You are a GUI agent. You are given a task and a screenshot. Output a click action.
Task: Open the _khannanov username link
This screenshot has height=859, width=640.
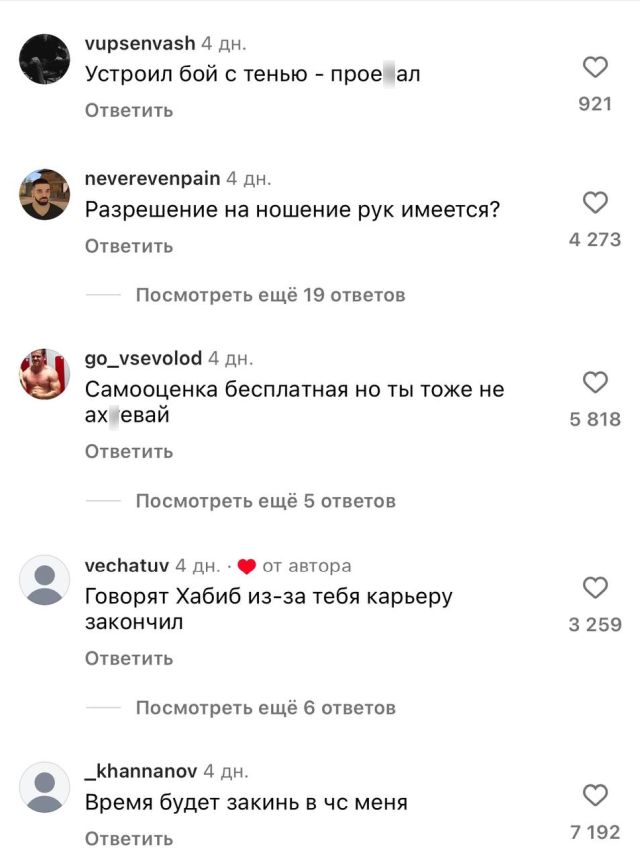[x=141, y=772]
